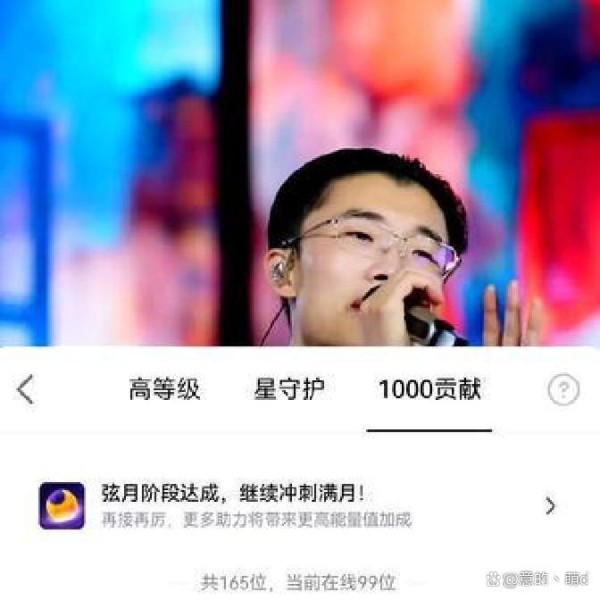Switch to the 星守护 tab

point(289,390)
